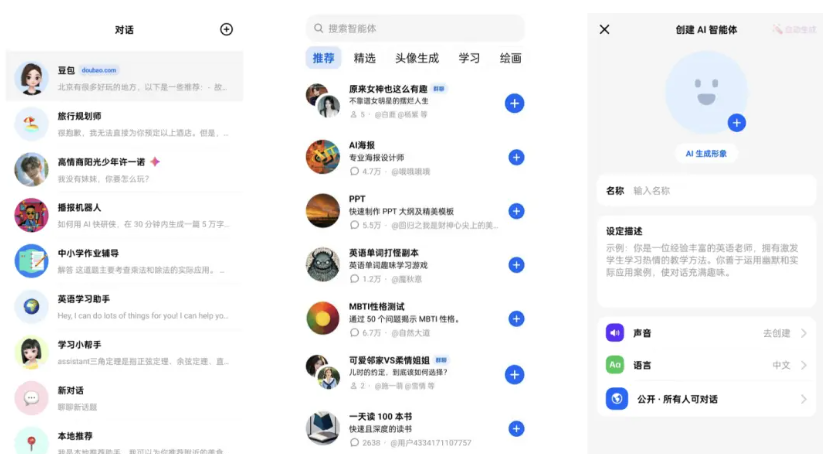This screenshot has width=823, height=454.
Task: Open the 旅行规划师 conversation
Action: (x=124, y=124)
